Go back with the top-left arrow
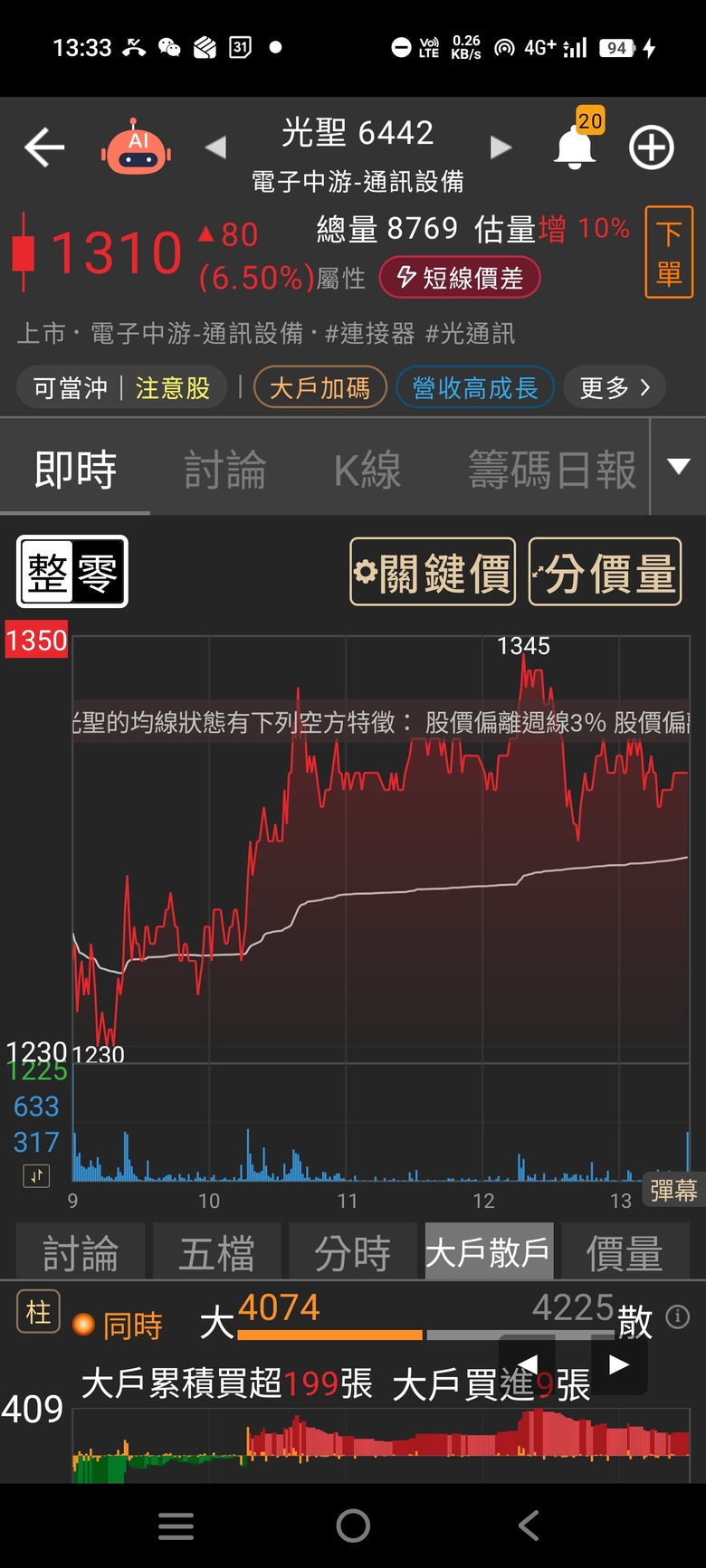This screenshot has width=706, height=1568. (43, 147)
